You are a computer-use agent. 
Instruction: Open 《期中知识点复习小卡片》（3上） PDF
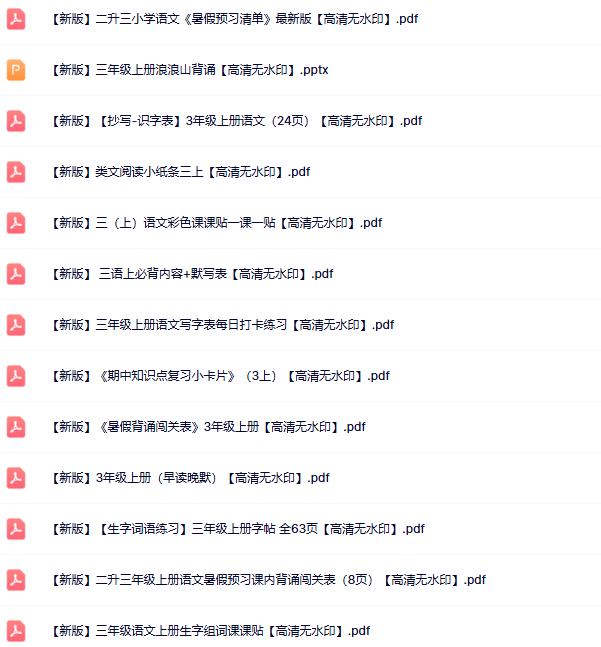tap(220, 376)
